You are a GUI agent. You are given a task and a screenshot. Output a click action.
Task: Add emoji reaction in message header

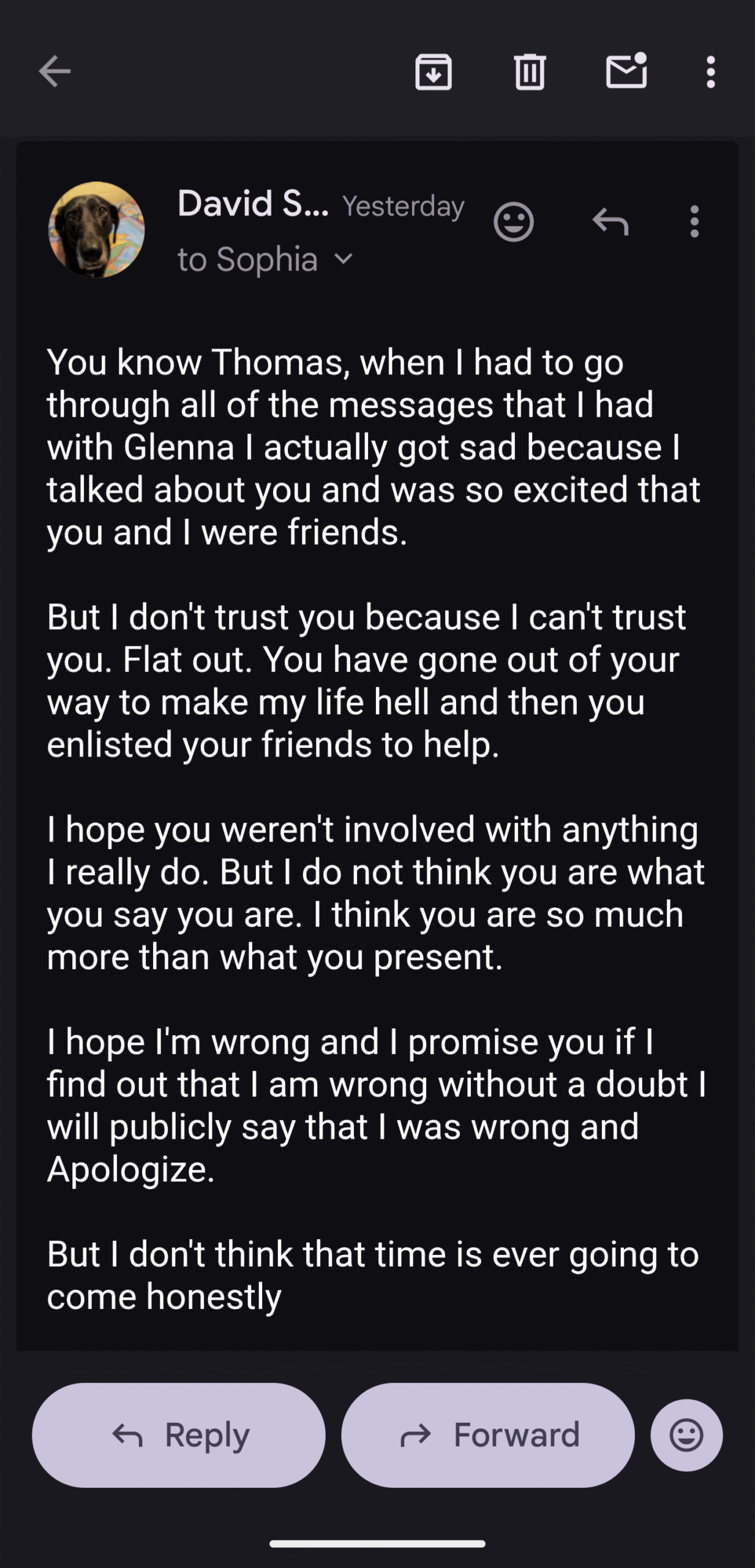click(x=513, y=222)
